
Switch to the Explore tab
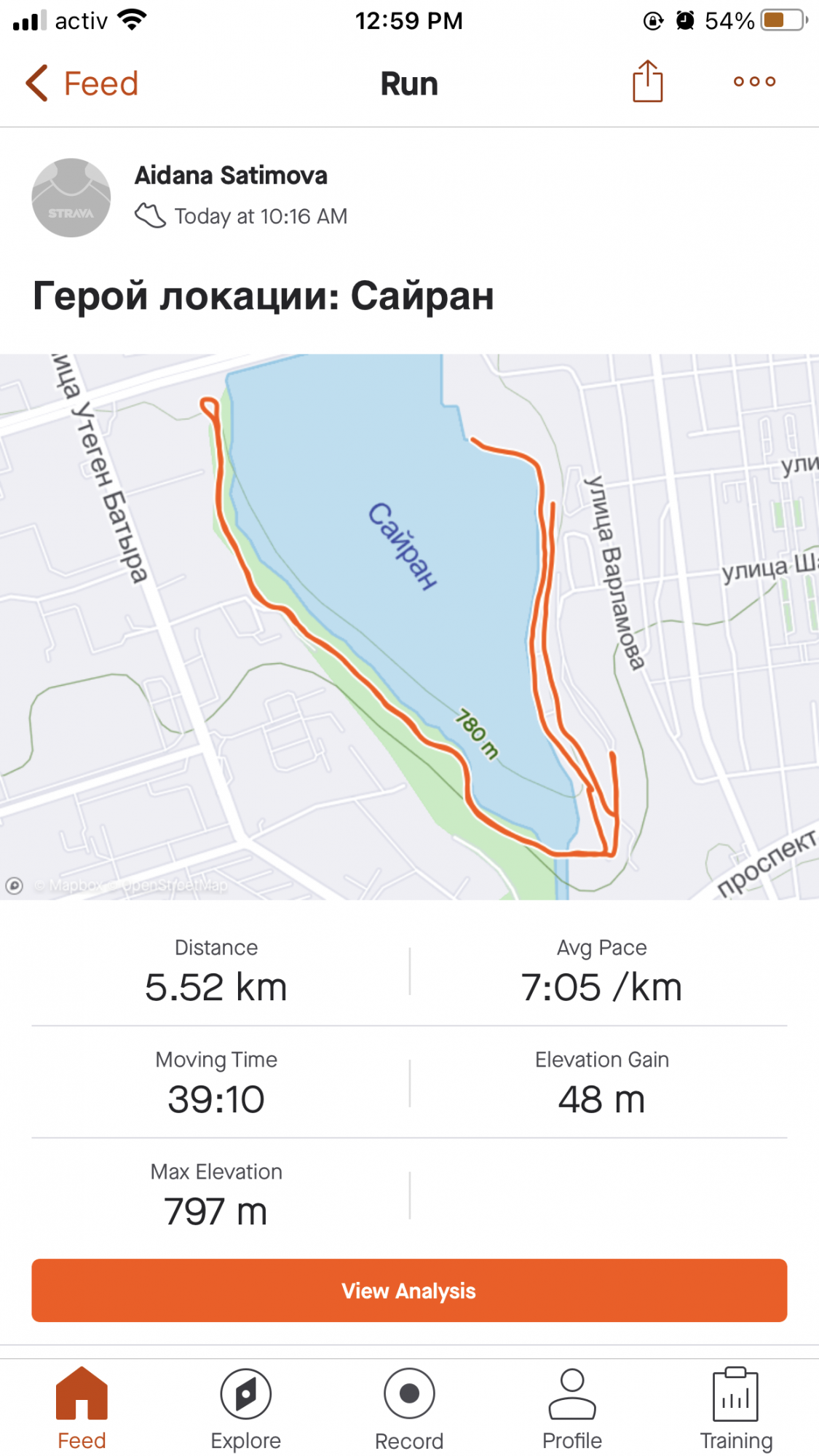[246, 1409]
